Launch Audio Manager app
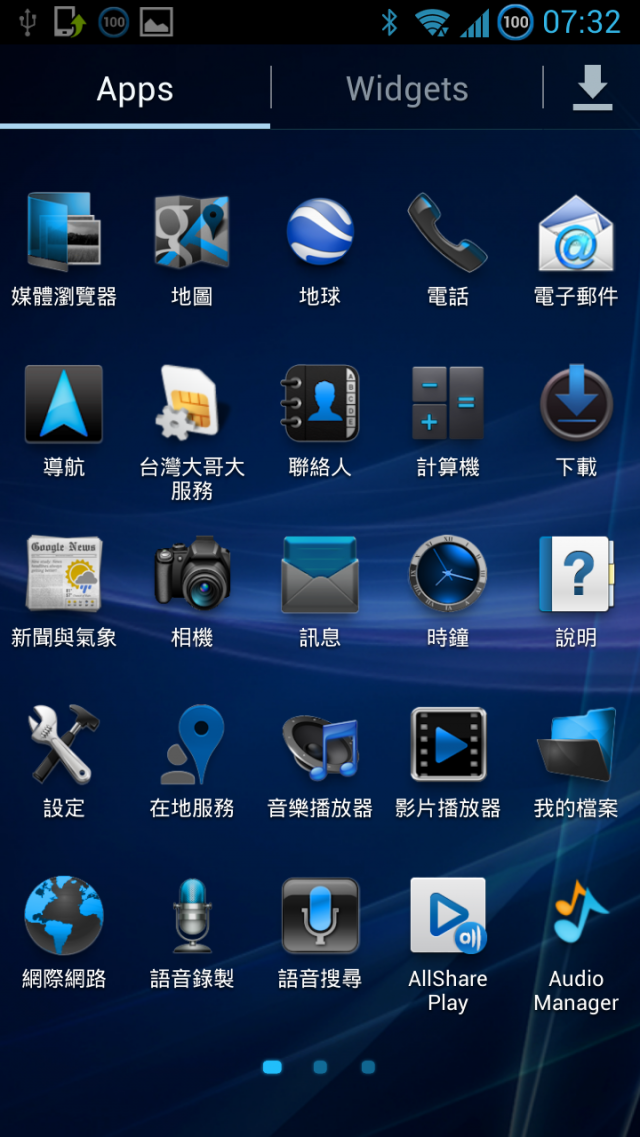This screenshot has width=640, height=1138. point(576,916)
